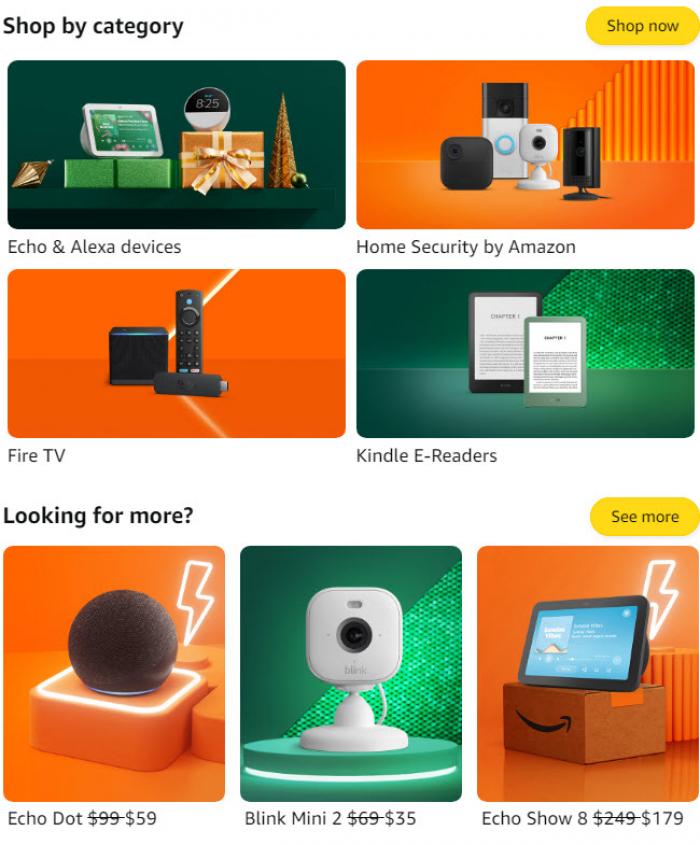Open the Echo Dot deal
Viewport: 700px width, 845px height.
point(114,673)
